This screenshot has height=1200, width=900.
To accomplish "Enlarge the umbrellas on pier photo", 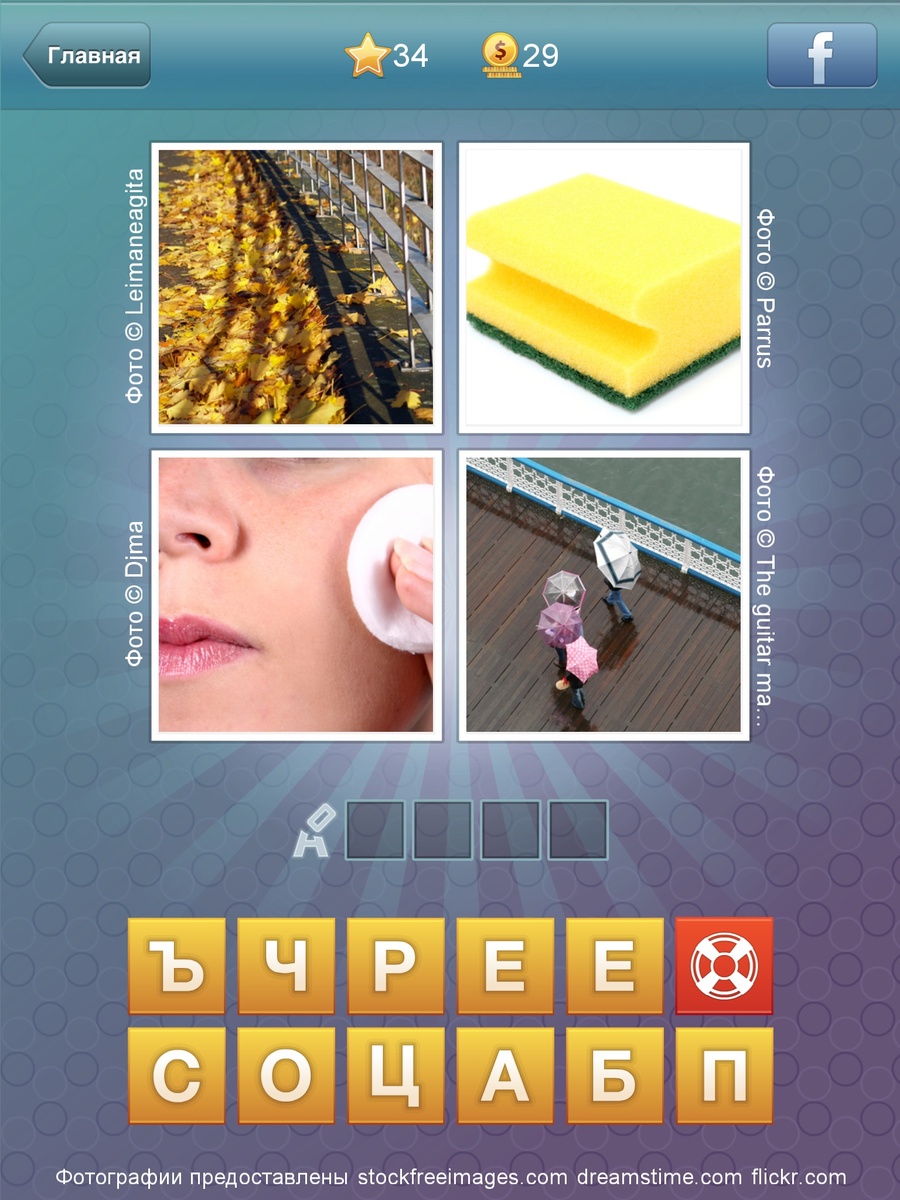I will click(x=604, y=595).
